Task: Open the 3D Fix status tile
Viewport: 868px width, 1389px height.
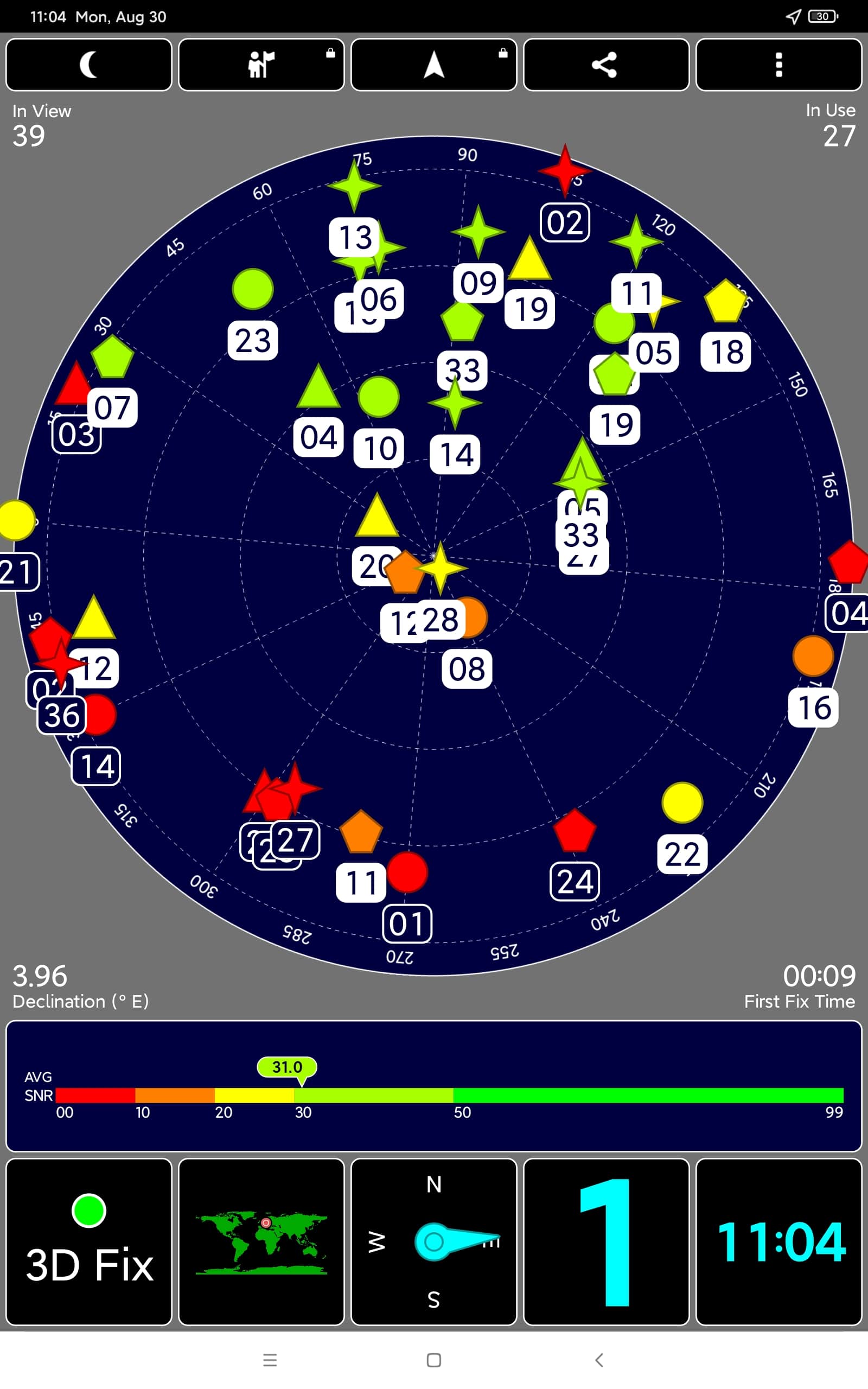Action: pos(89,1242)
